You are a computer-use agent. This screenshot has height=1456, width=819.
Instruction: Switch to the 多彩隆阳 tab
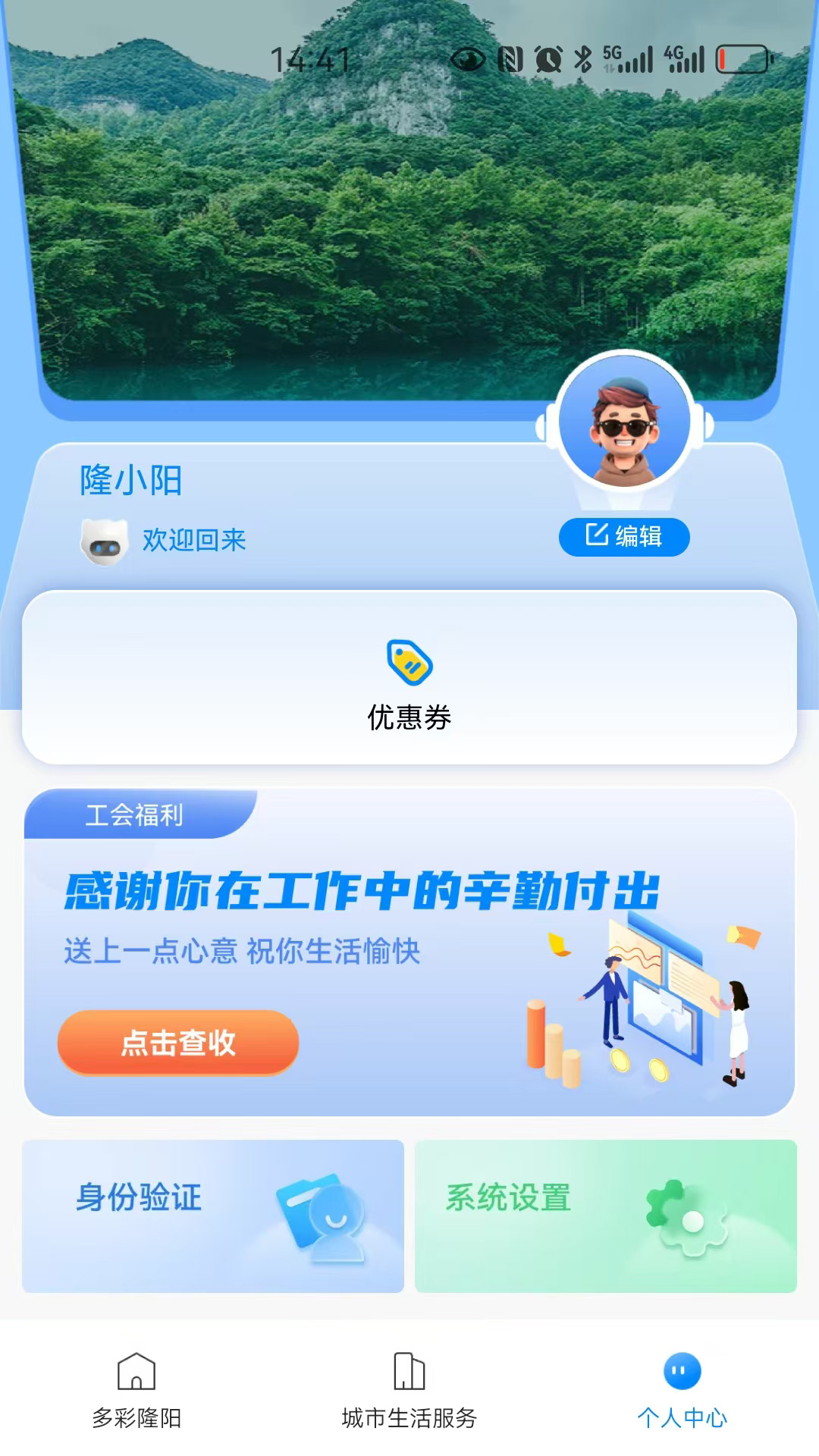tap(136, 1390)
